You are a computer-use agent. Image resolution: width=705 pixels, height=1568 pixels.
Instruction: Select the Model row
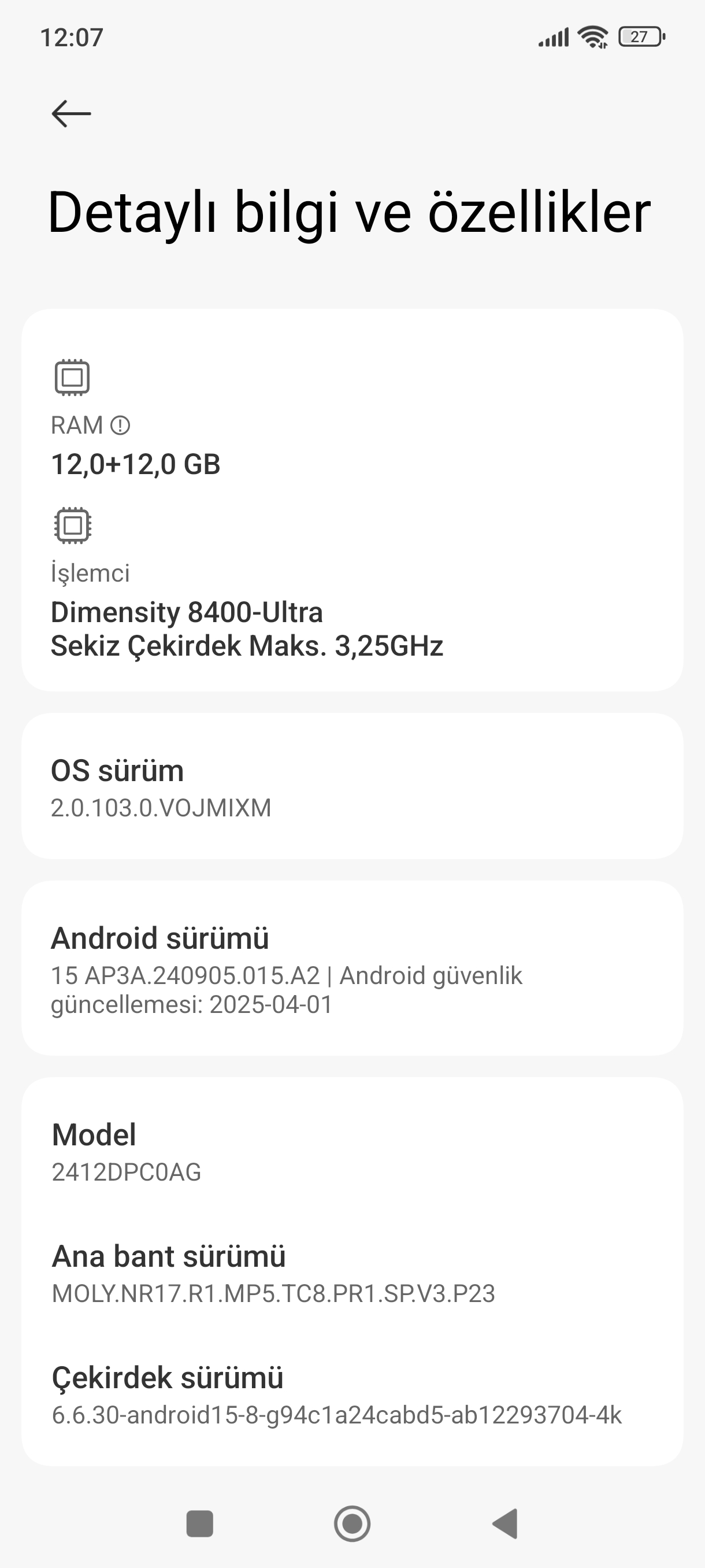coord(352,1152)
